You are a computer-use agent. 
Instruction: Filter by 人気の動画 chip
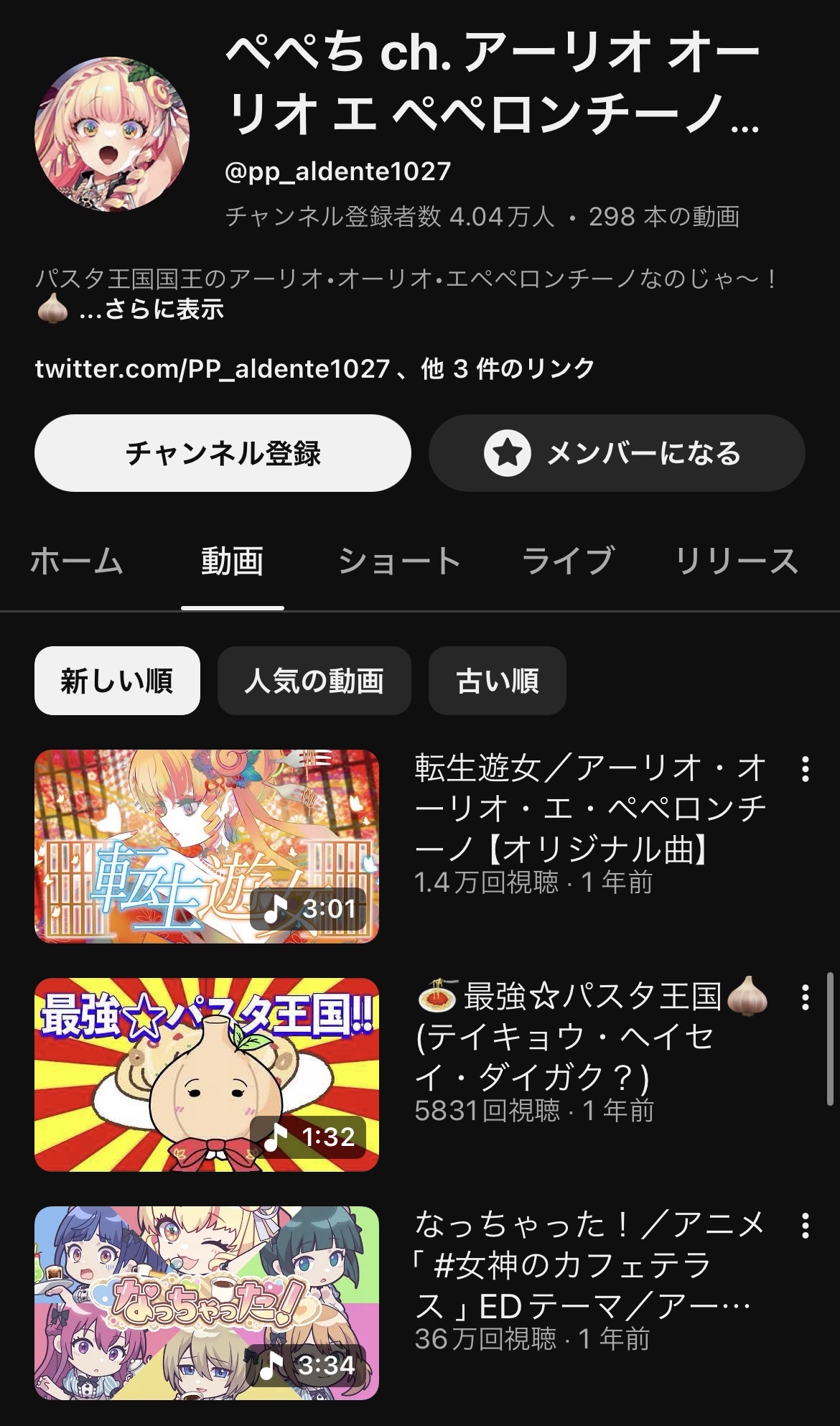314,681
